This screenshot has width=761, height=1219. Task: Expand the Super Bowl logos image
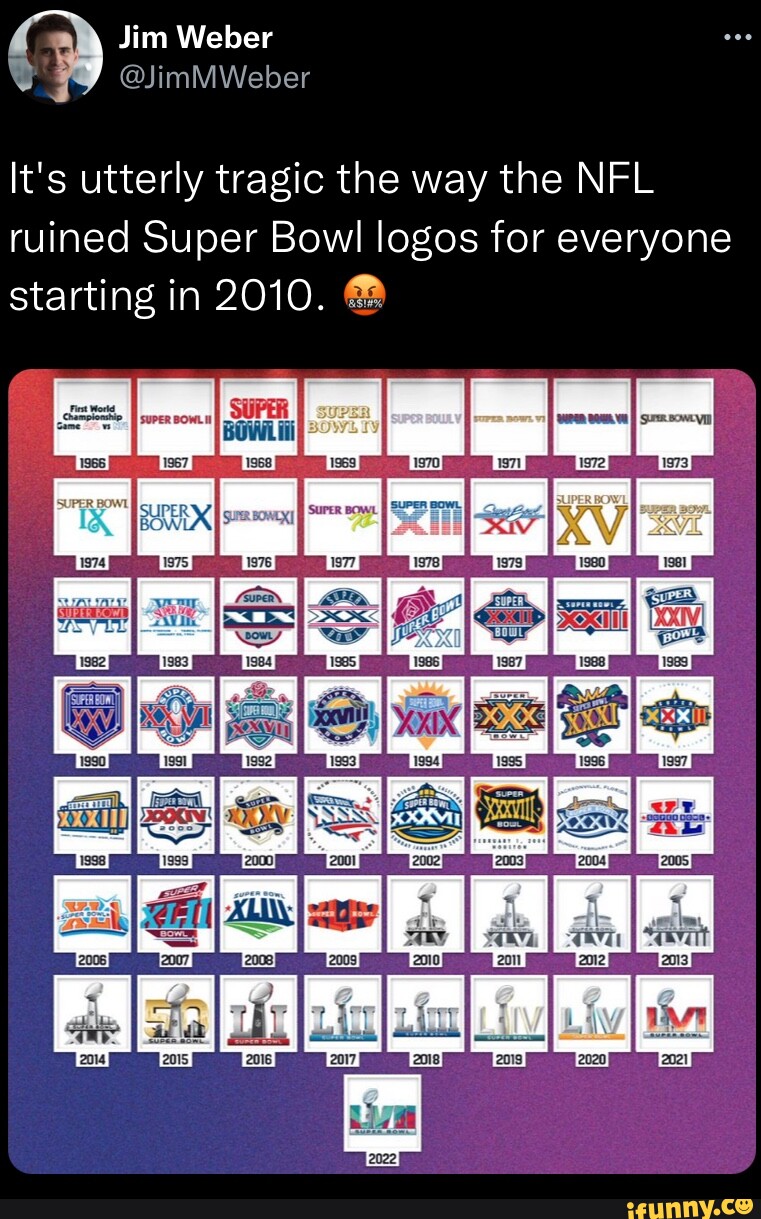tap(381, 770)
